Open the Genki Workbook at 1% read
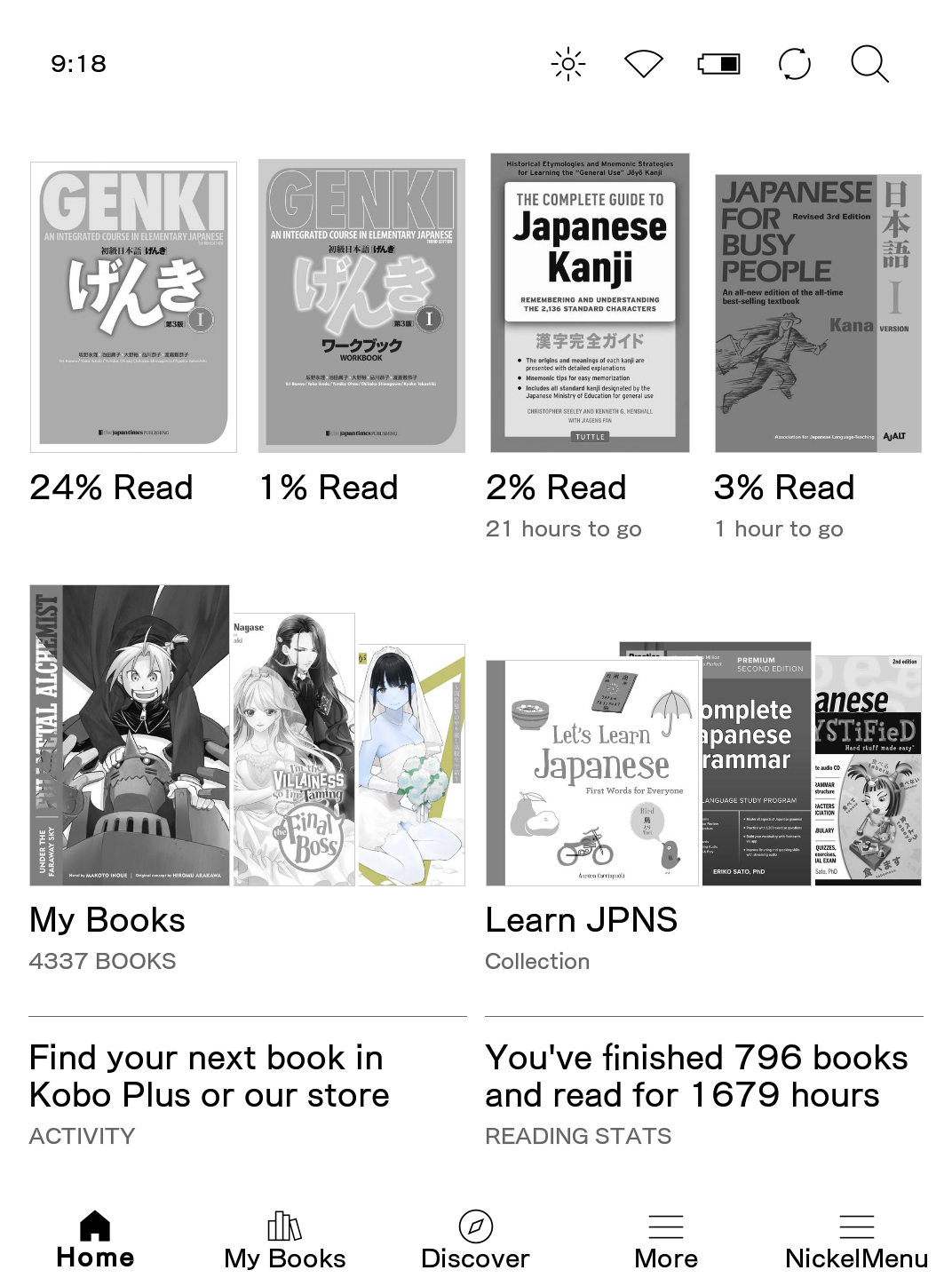The height and width of the screenshot is (1286, 952). coord(361,306)
